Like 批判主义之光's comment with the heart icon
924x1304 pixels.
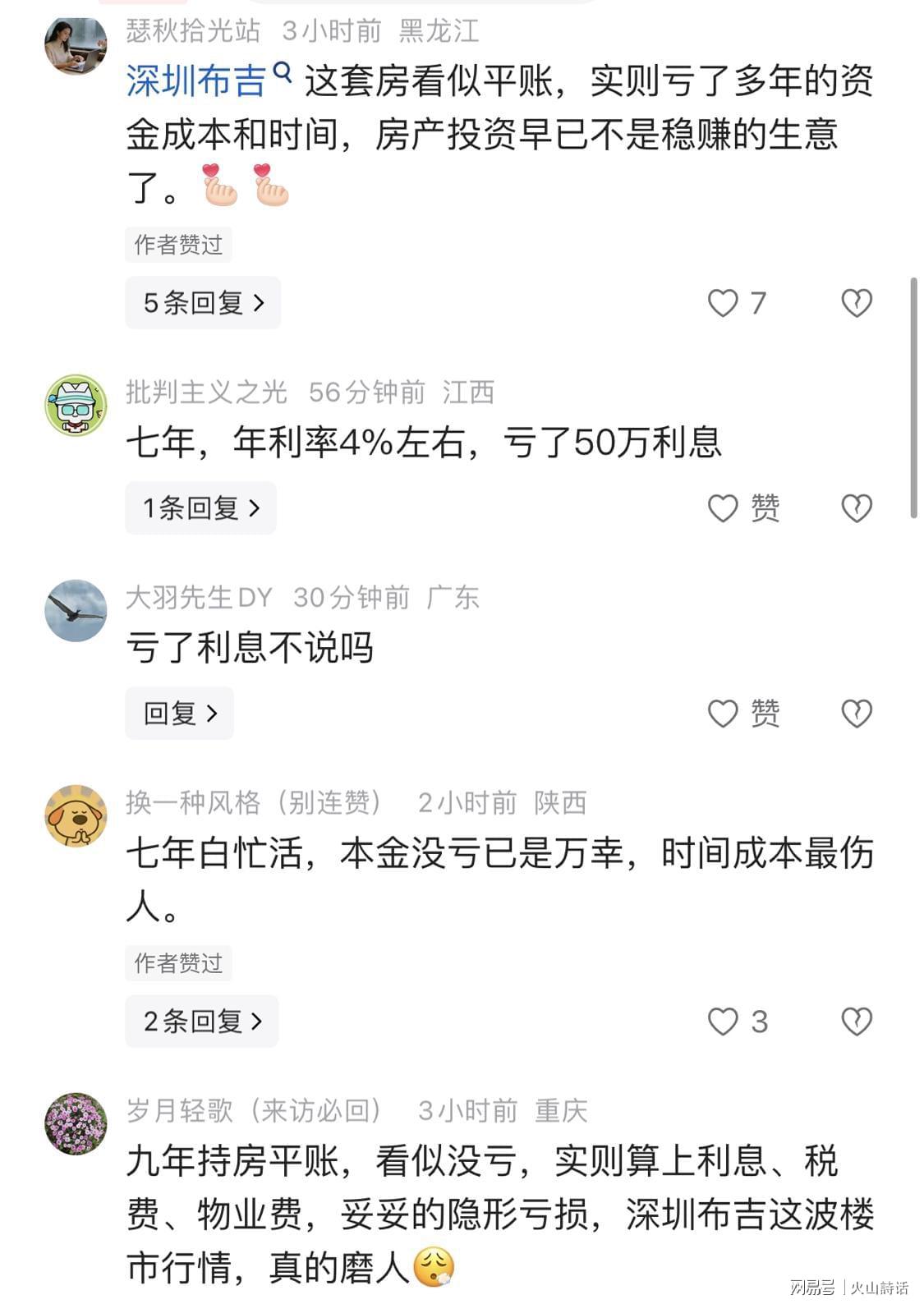pyautogui.click(x=723, y=509)
